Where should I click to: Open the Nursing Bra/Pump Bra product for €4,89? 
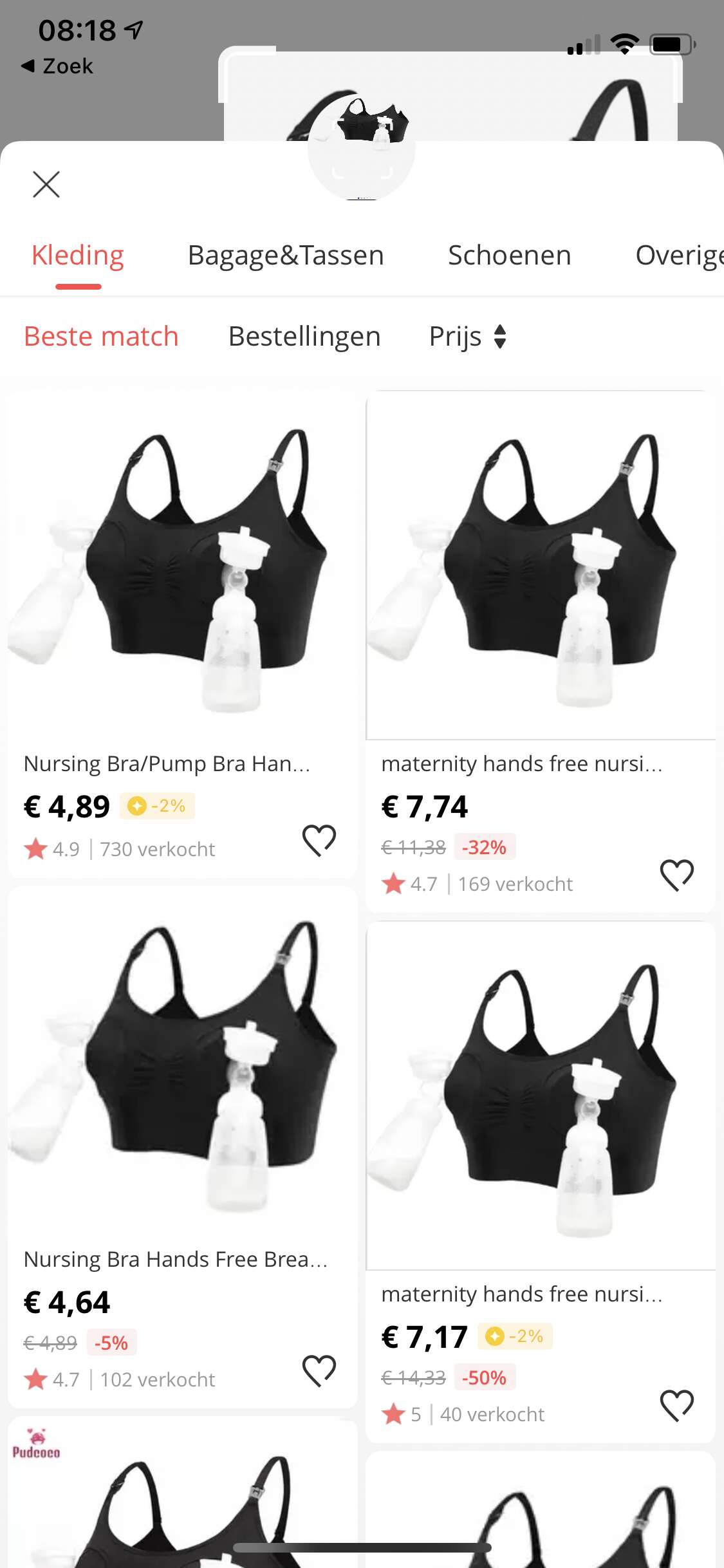click(182, 633)
